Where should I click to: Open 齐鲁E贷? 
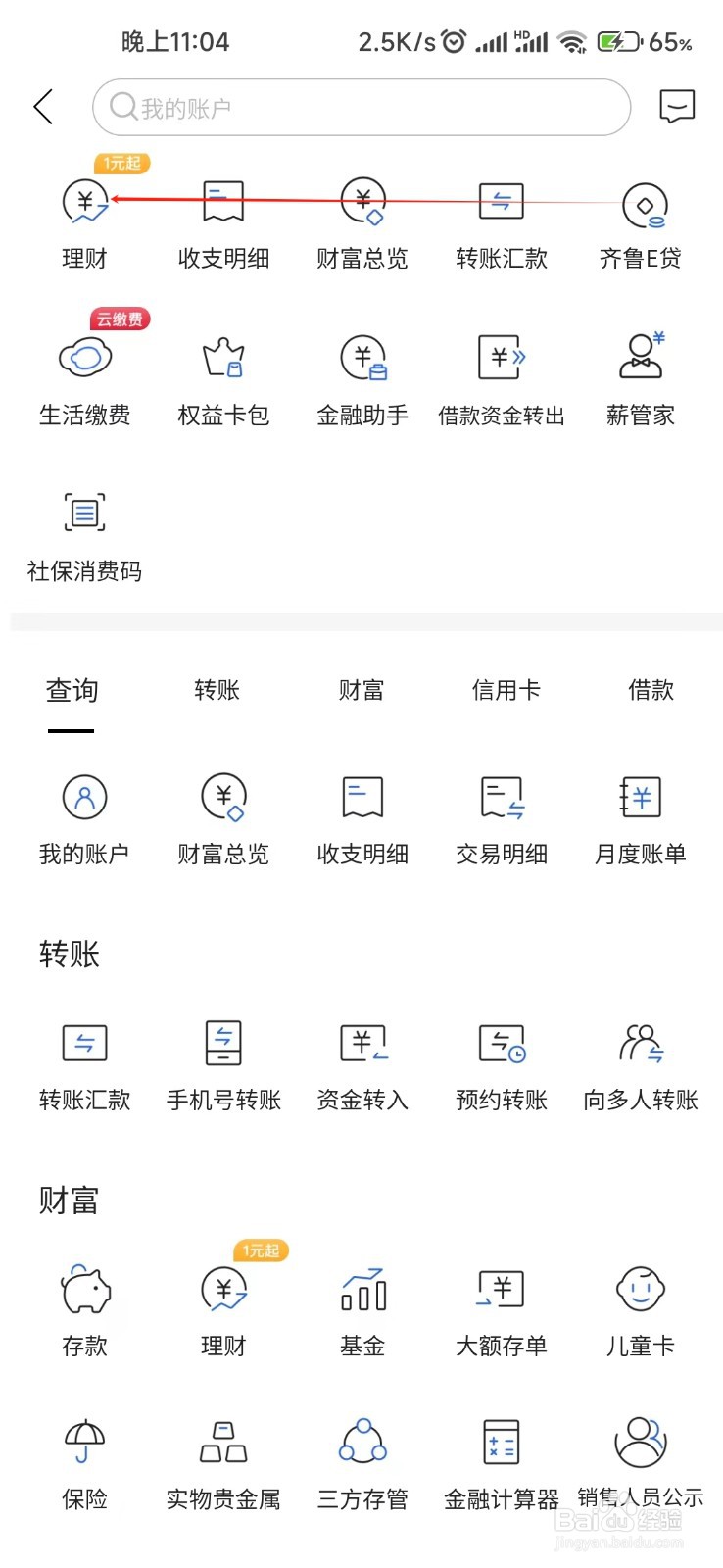(x=641, y=226)
